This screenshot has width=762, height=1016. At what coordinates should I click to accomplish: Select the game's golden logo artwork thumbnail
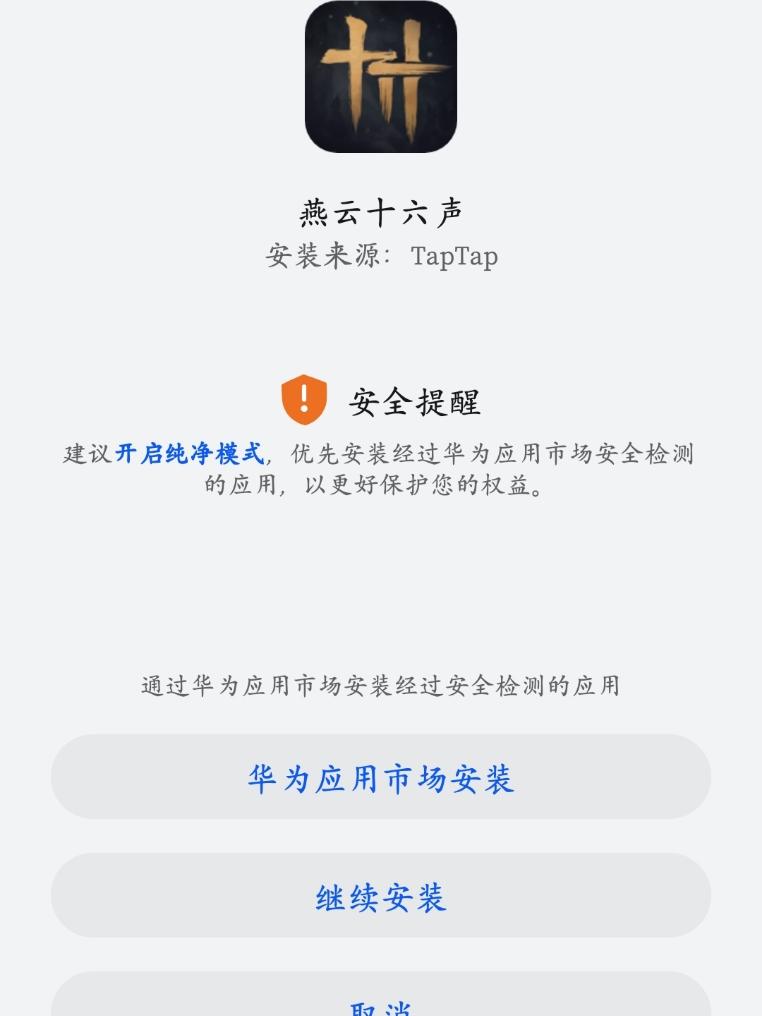380,76
